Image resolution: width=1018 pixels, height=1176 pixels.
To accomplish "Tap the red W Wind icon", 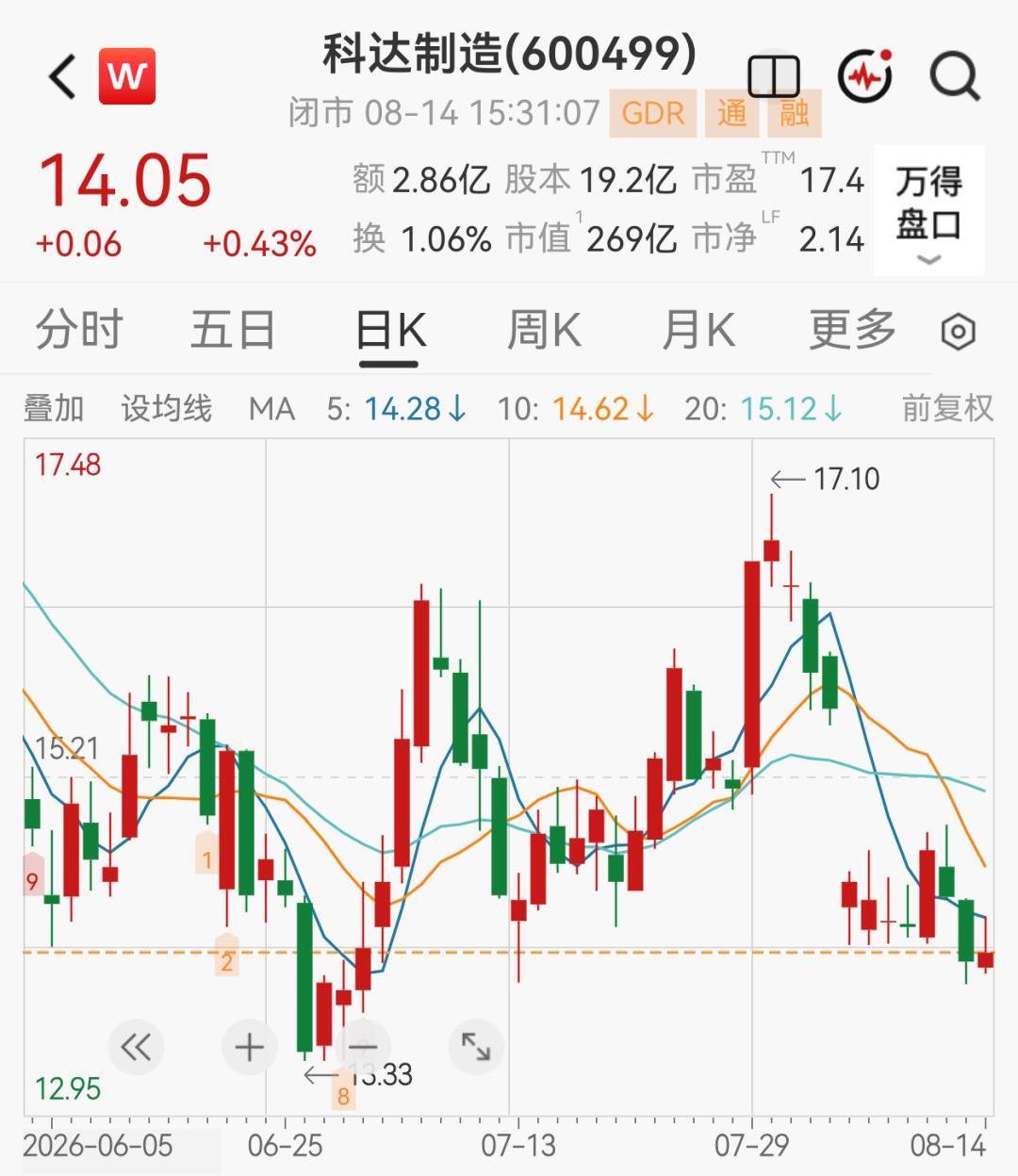I will pyautogui.click(x=127, y=76).
